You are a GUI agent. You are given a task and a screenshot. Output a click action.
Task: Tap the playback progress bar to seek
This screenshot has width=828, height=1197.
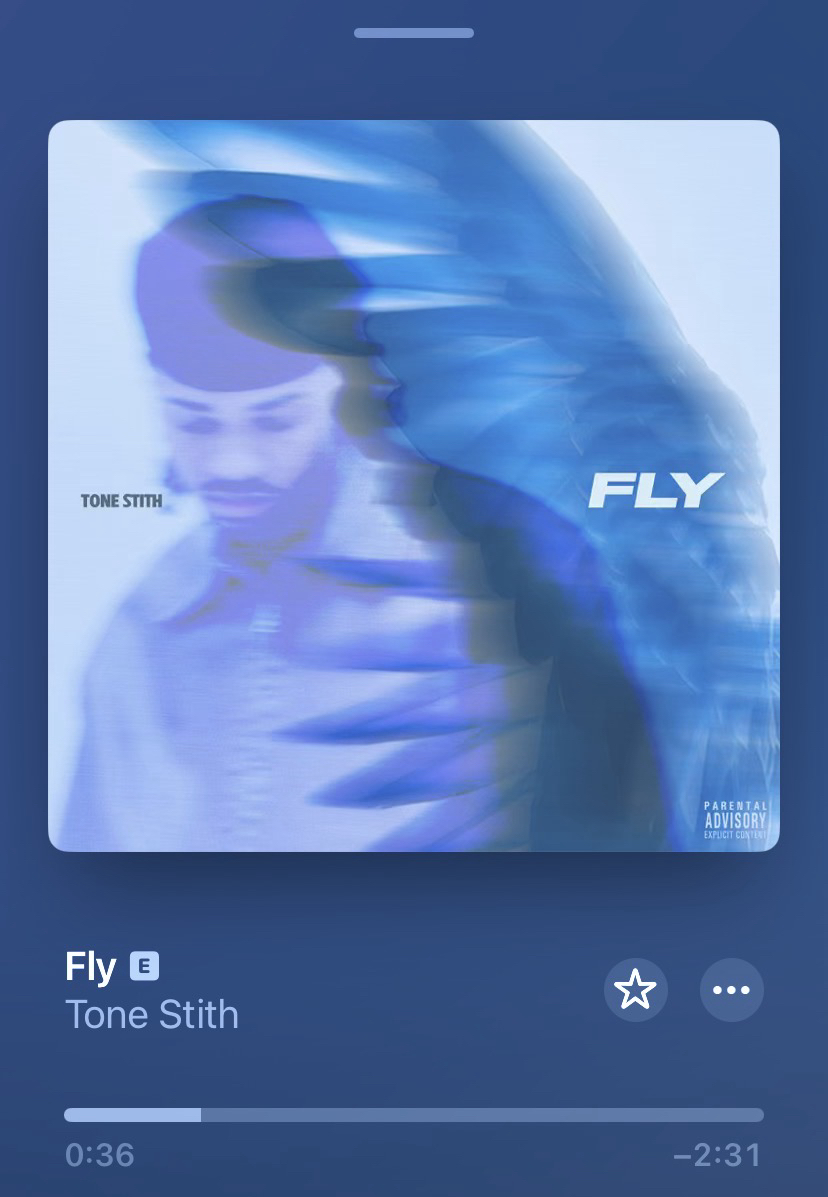click(x=413, y=1115)
